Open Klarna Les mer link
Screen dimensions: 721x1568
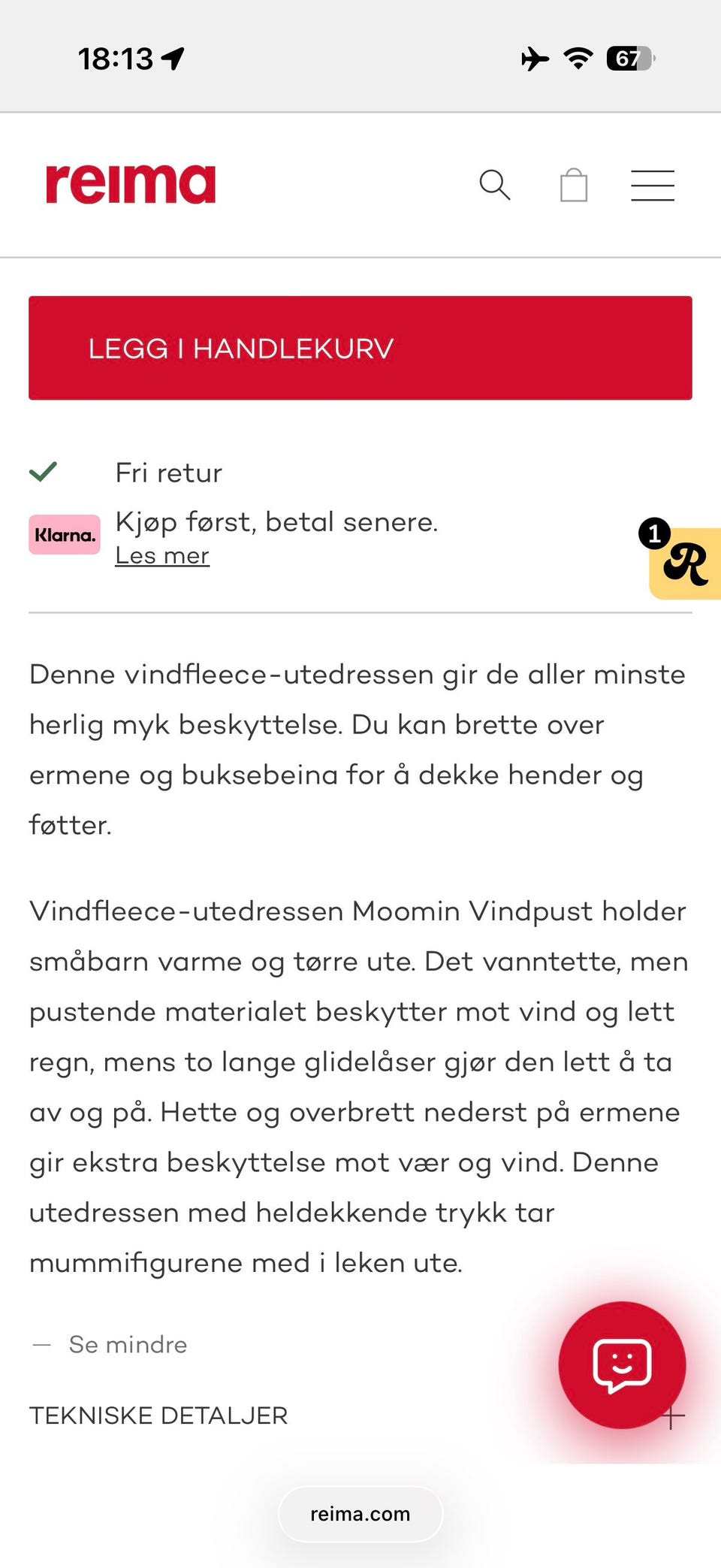point(162,556)
